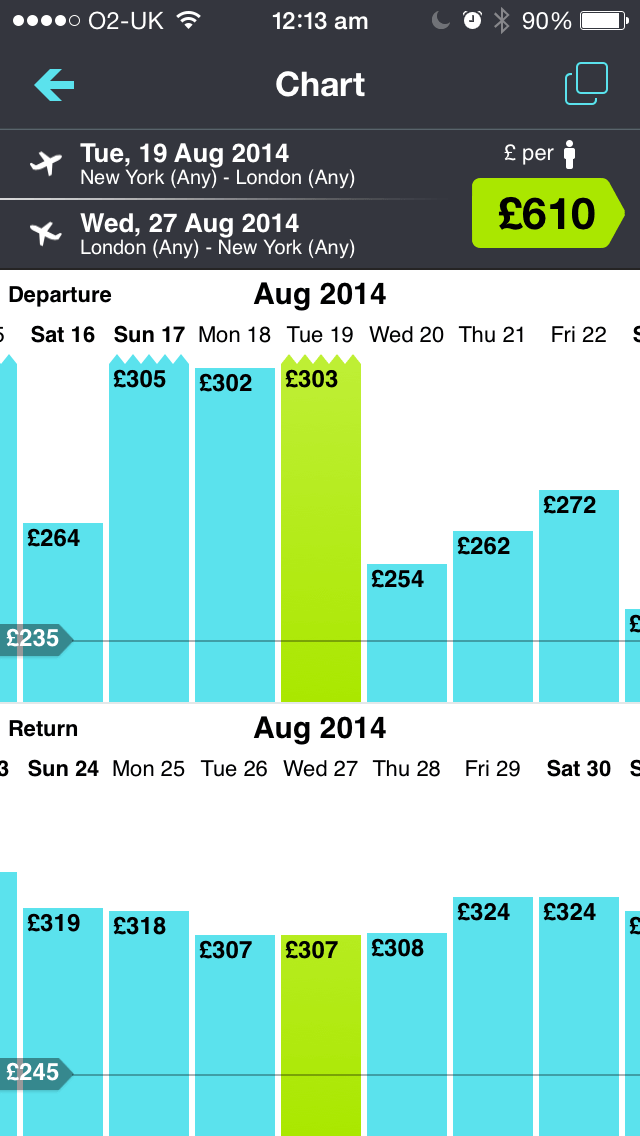Image resolution: width=640 pixels, height=1136 pixels.
Task: Select Sat 16 departure bar at £264
Action: pyautogui.click(x=63, y=612)
